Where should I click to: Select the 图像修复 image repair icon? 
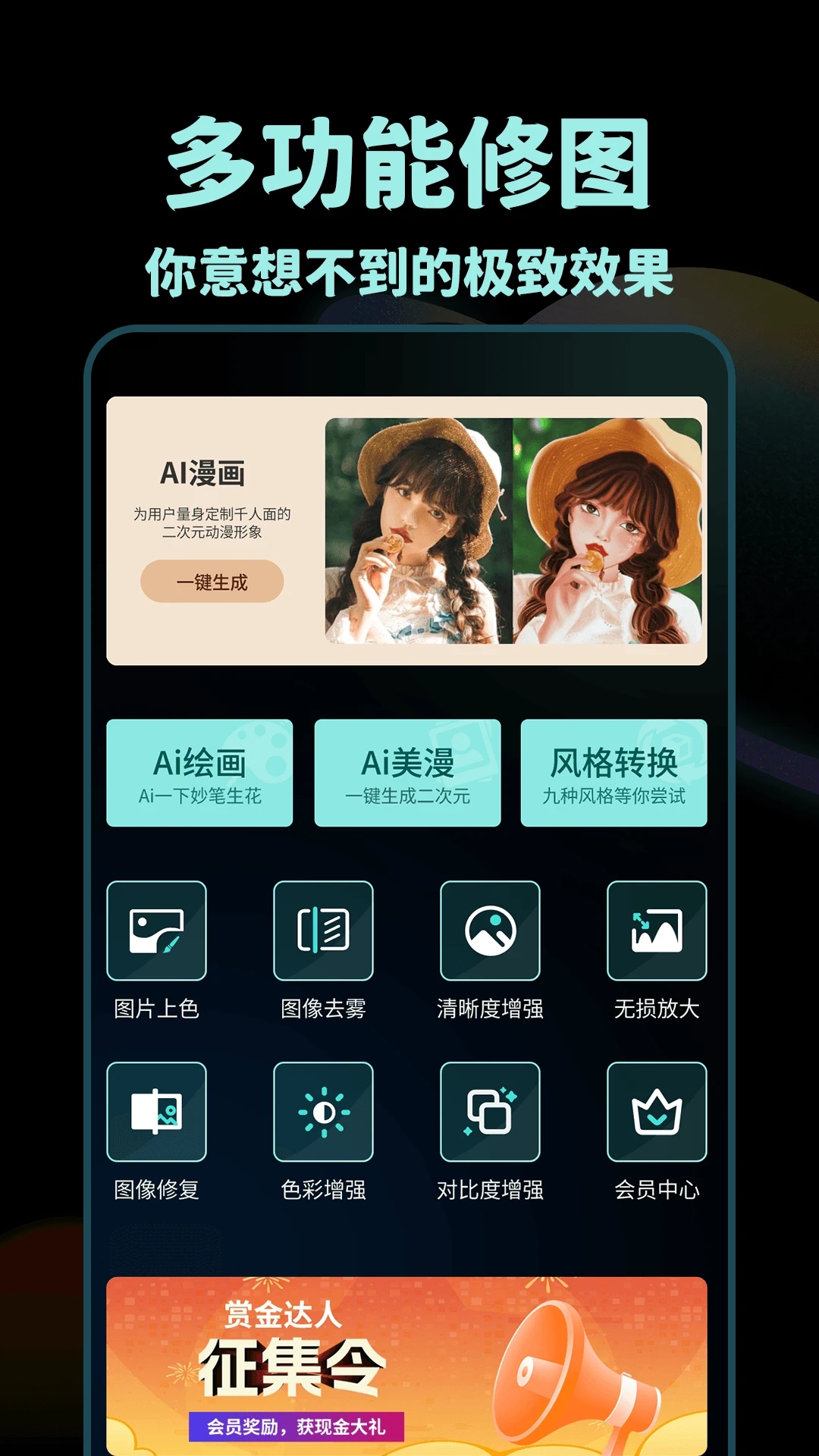(157, 1112)
